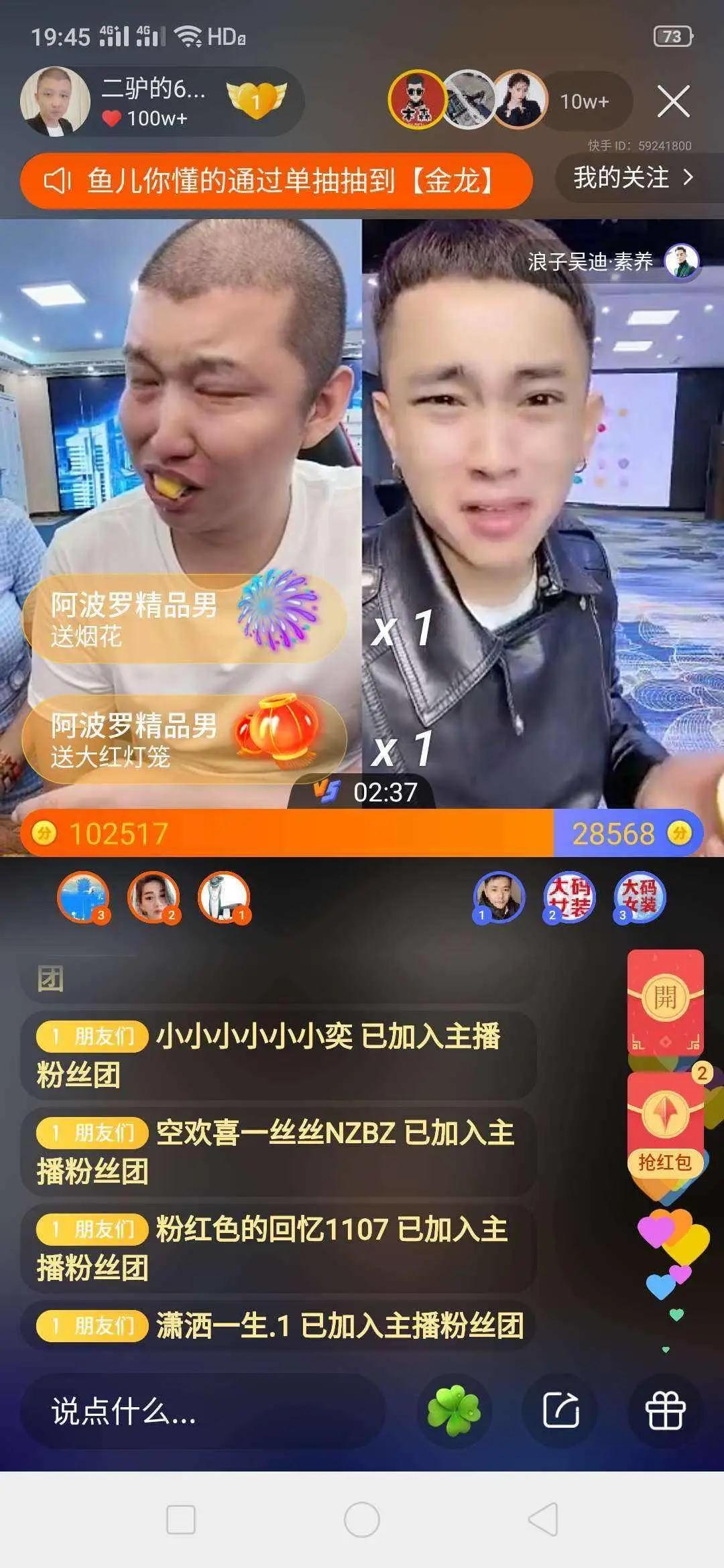The width and height of the screenshot is (724, 1568).
Task: View top right-team contributor ranked 1
Action: click(x=498, y=897)
